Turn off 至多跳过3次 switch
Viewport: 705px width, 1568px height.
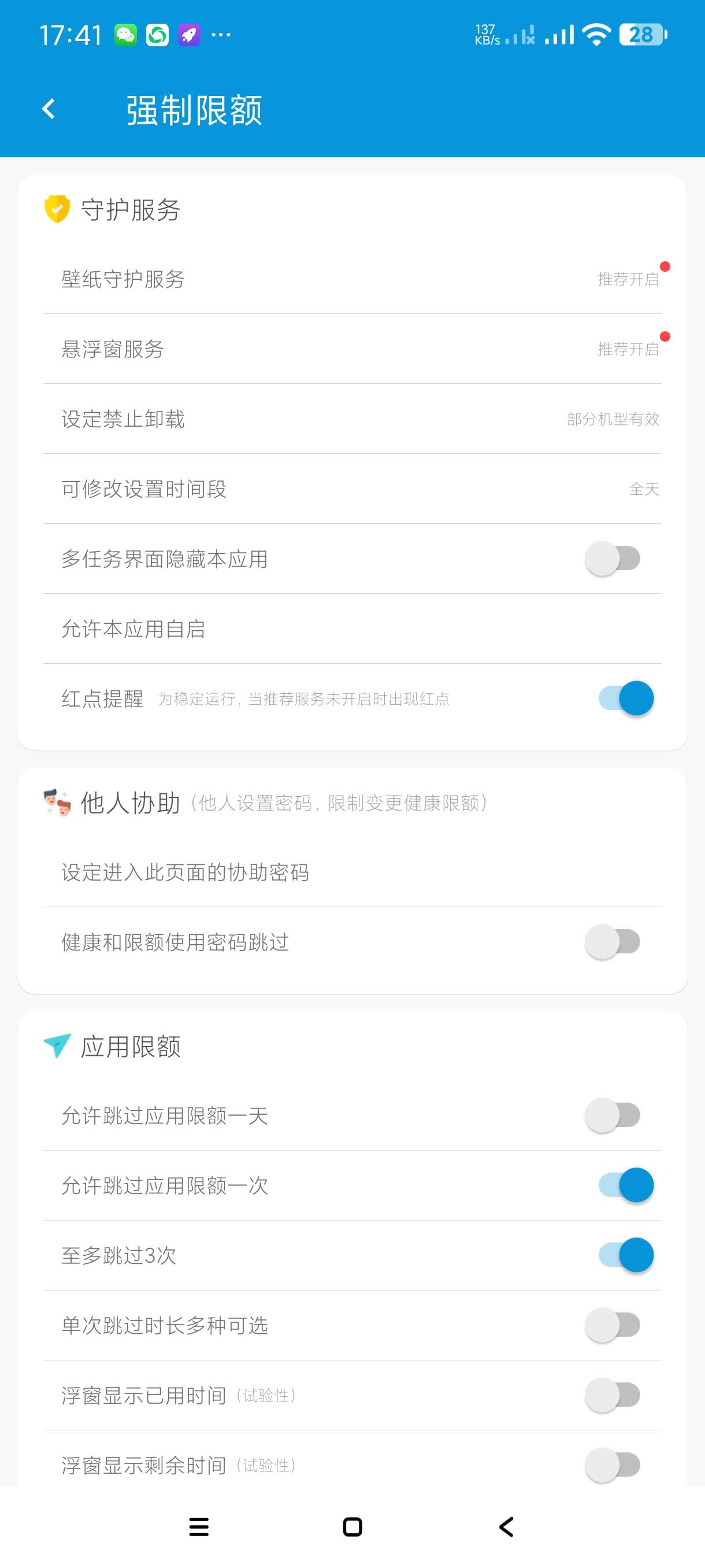[626, 1255]
